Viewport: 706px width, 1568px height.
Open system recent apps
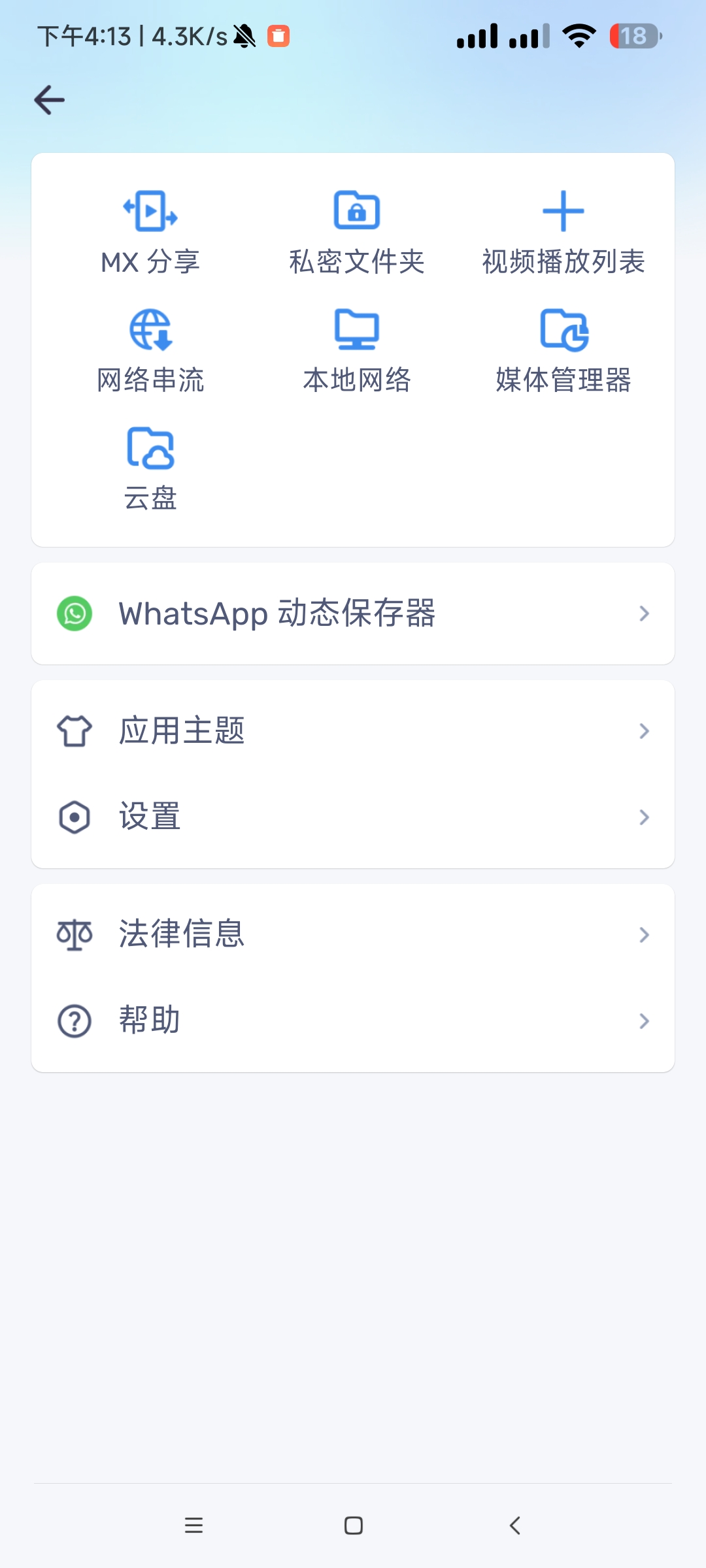coord(193,1526)
